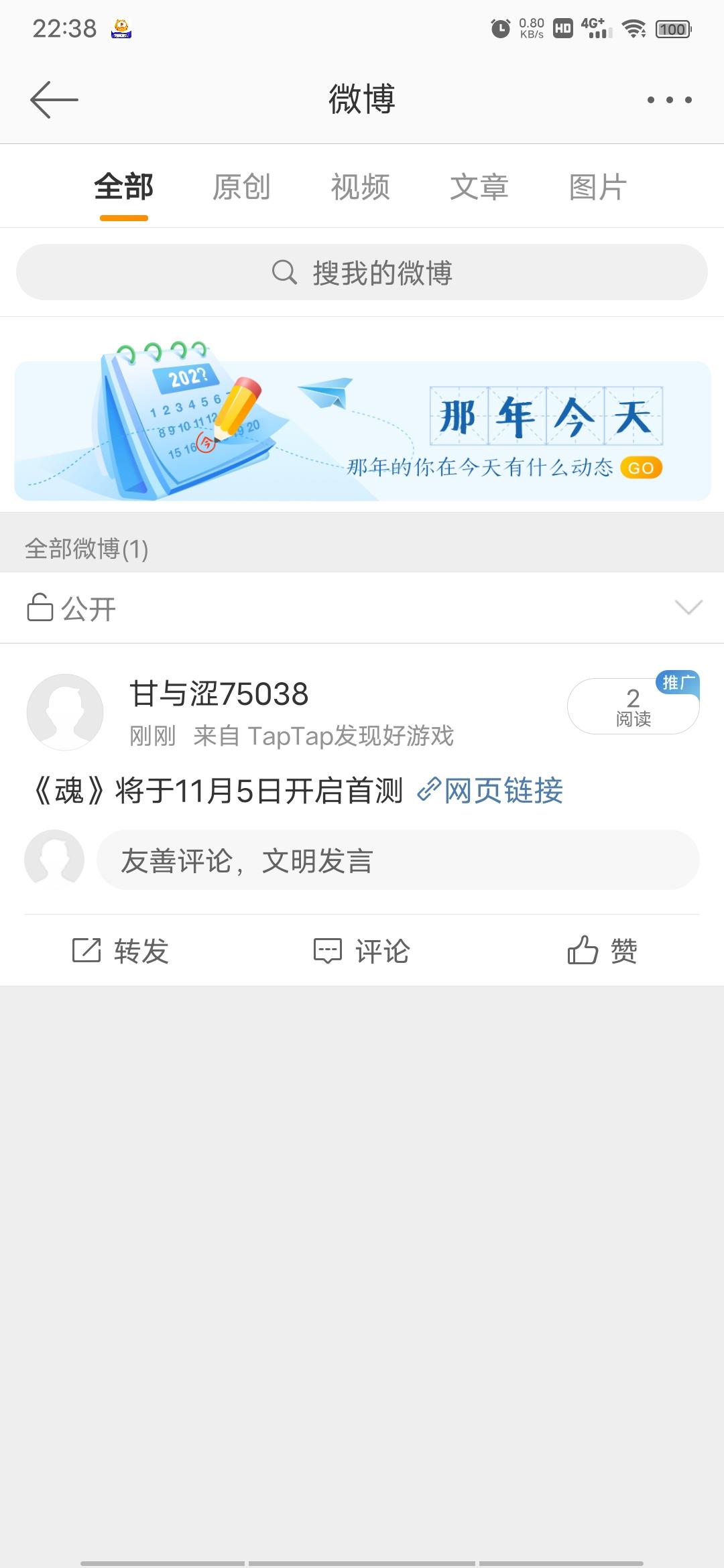Open the 网页链接 link in the post

[x=491, y=791]
